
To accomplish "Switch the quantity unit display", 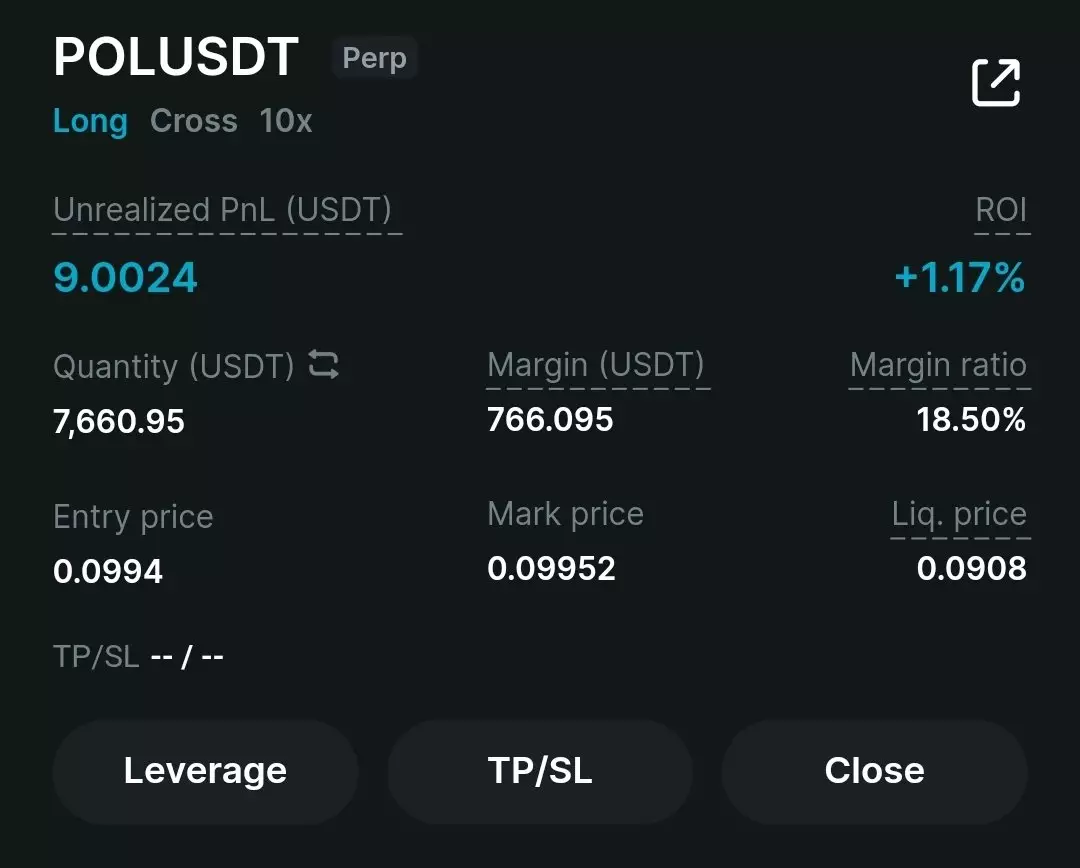I will pos(323,364).
